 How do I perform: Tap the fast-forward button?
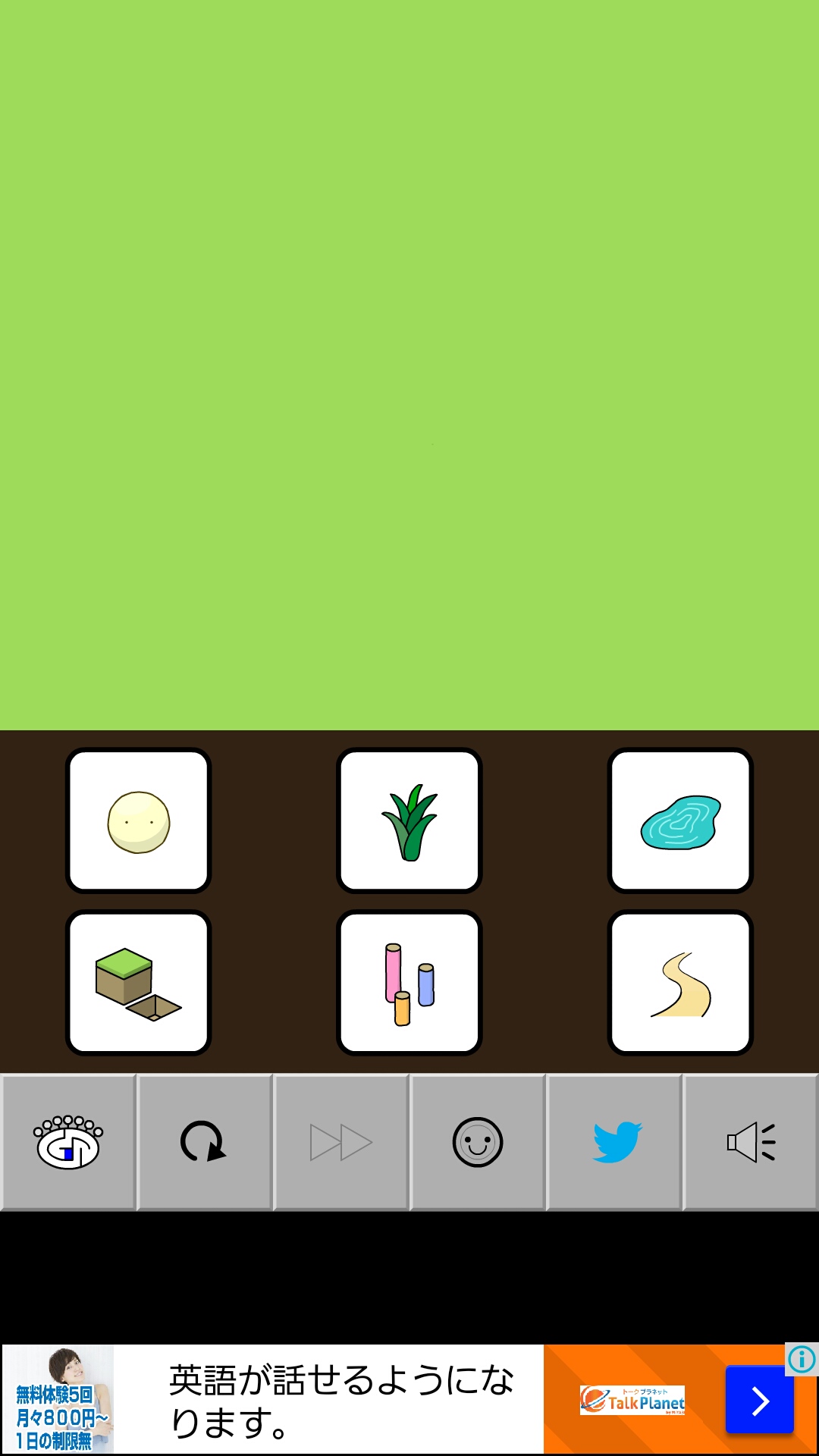(x=341, y=1142)
